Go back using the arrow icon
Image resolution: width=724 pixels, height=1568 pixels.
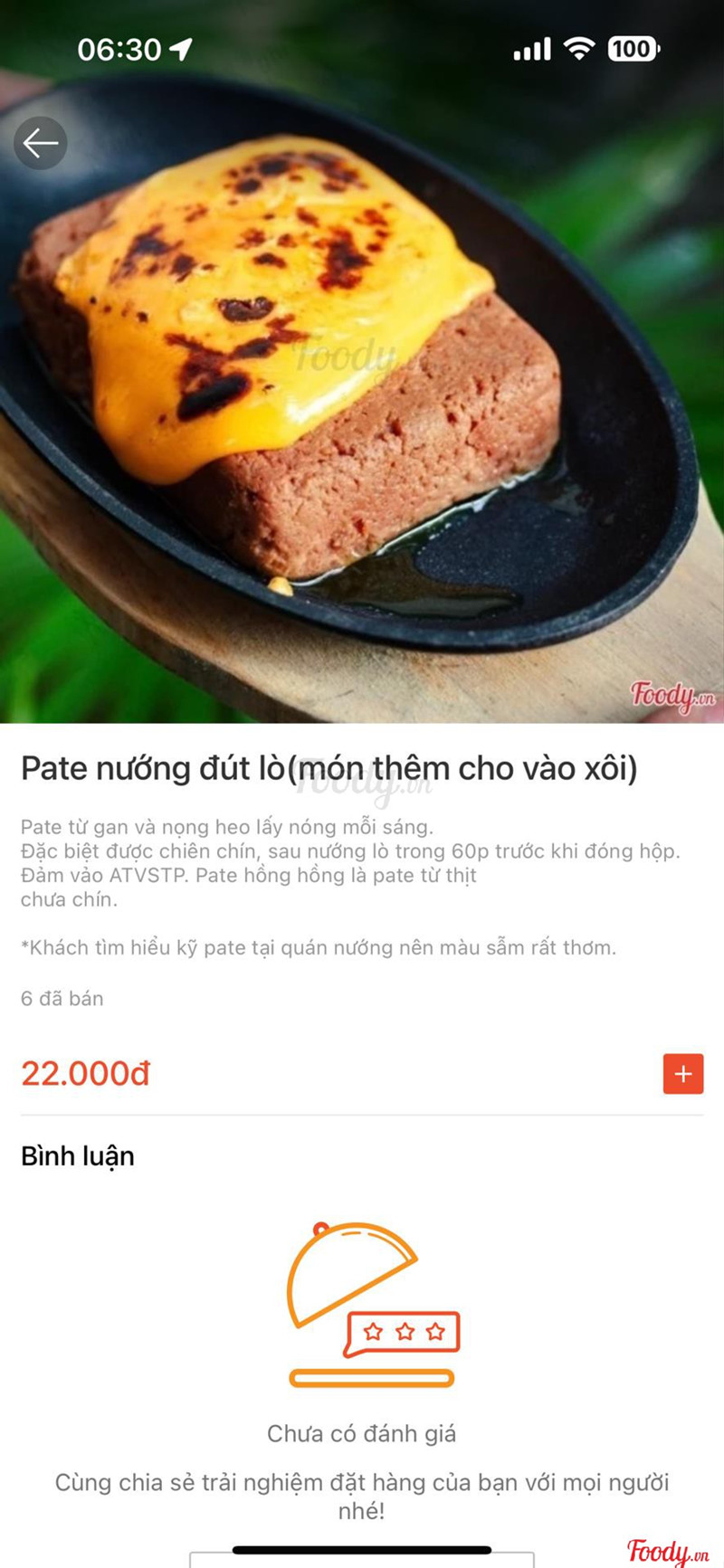[41, 143]
